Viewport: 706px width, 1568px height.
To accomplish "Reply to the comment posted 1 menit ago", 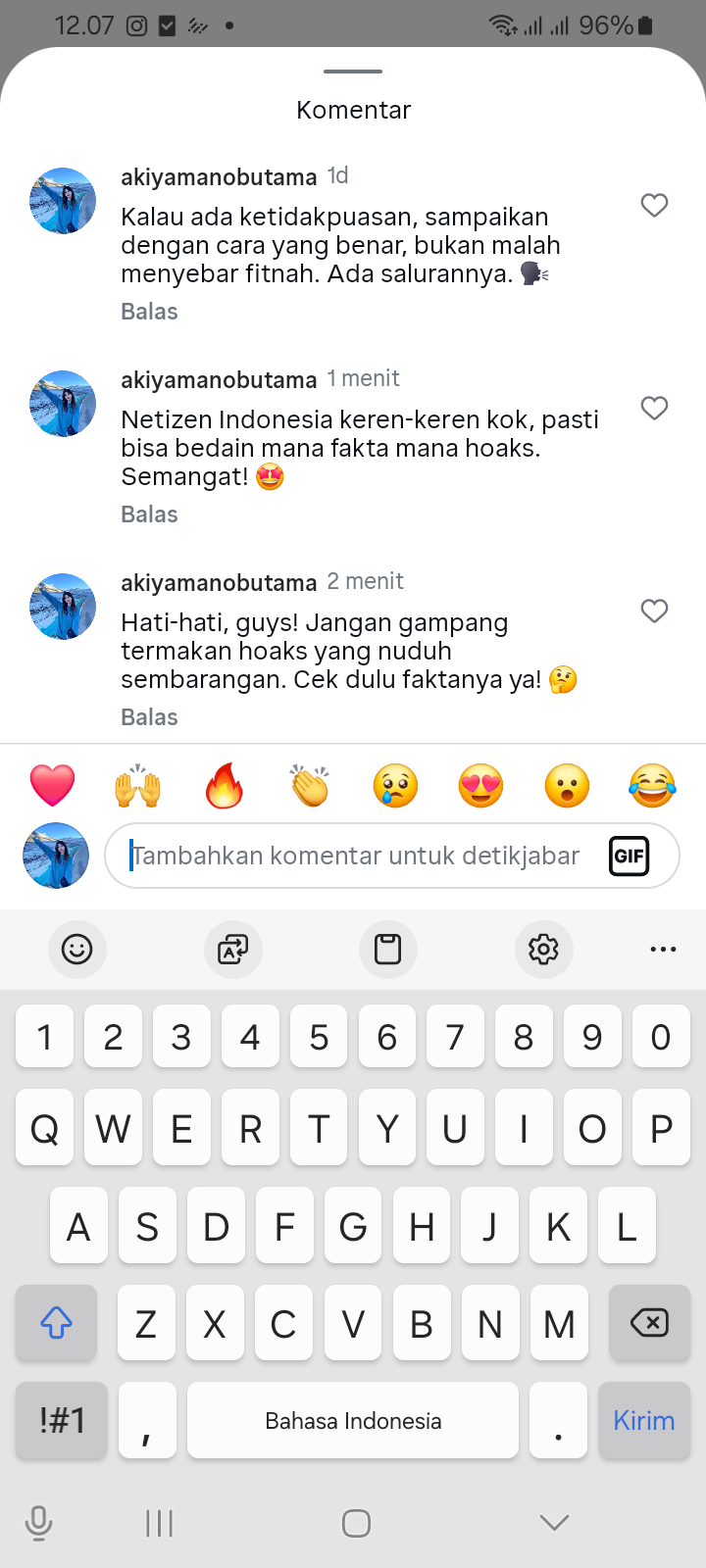I will 149,514.
